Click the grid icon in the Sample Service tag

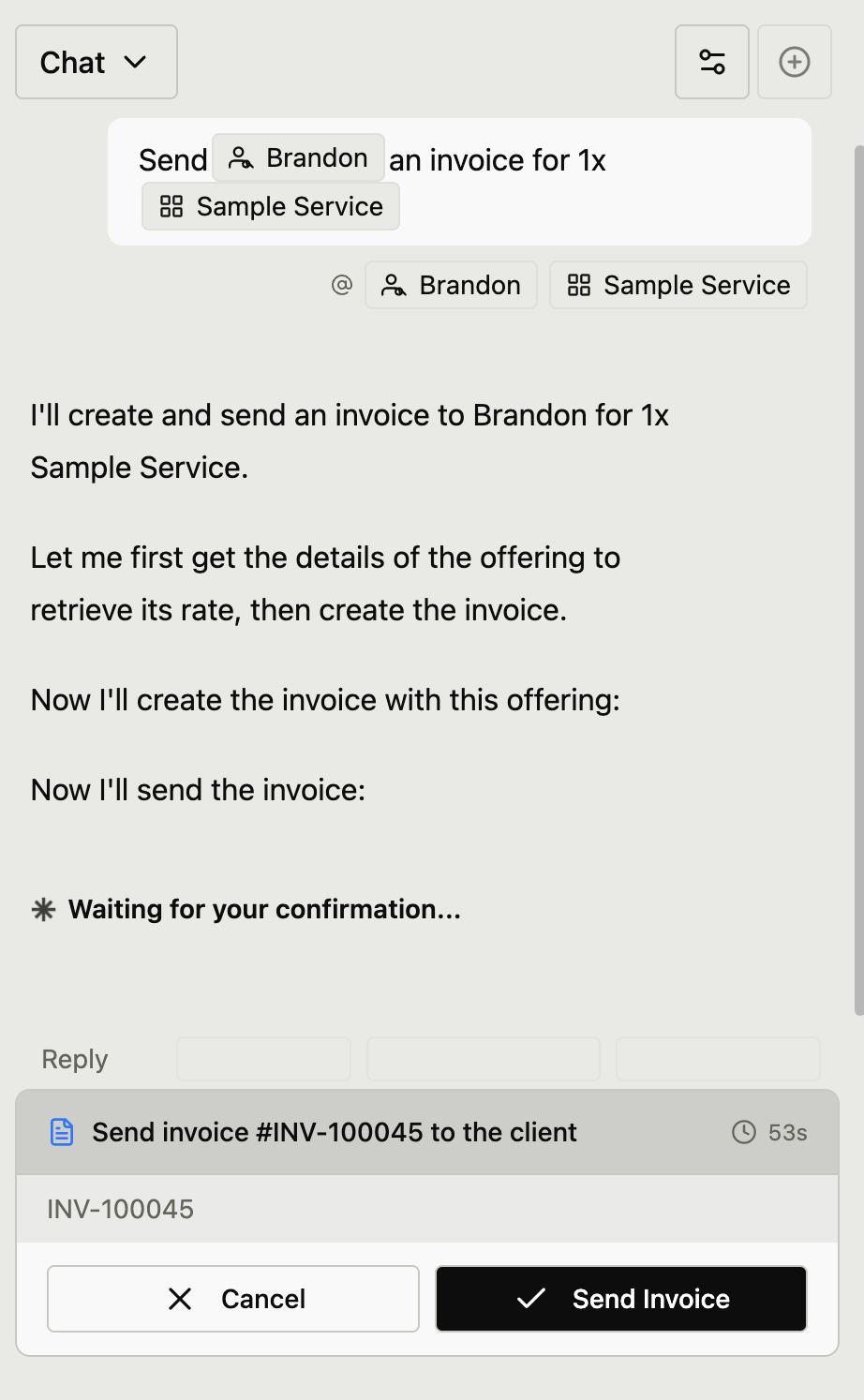pyautogui.click(x=171, y=206)
